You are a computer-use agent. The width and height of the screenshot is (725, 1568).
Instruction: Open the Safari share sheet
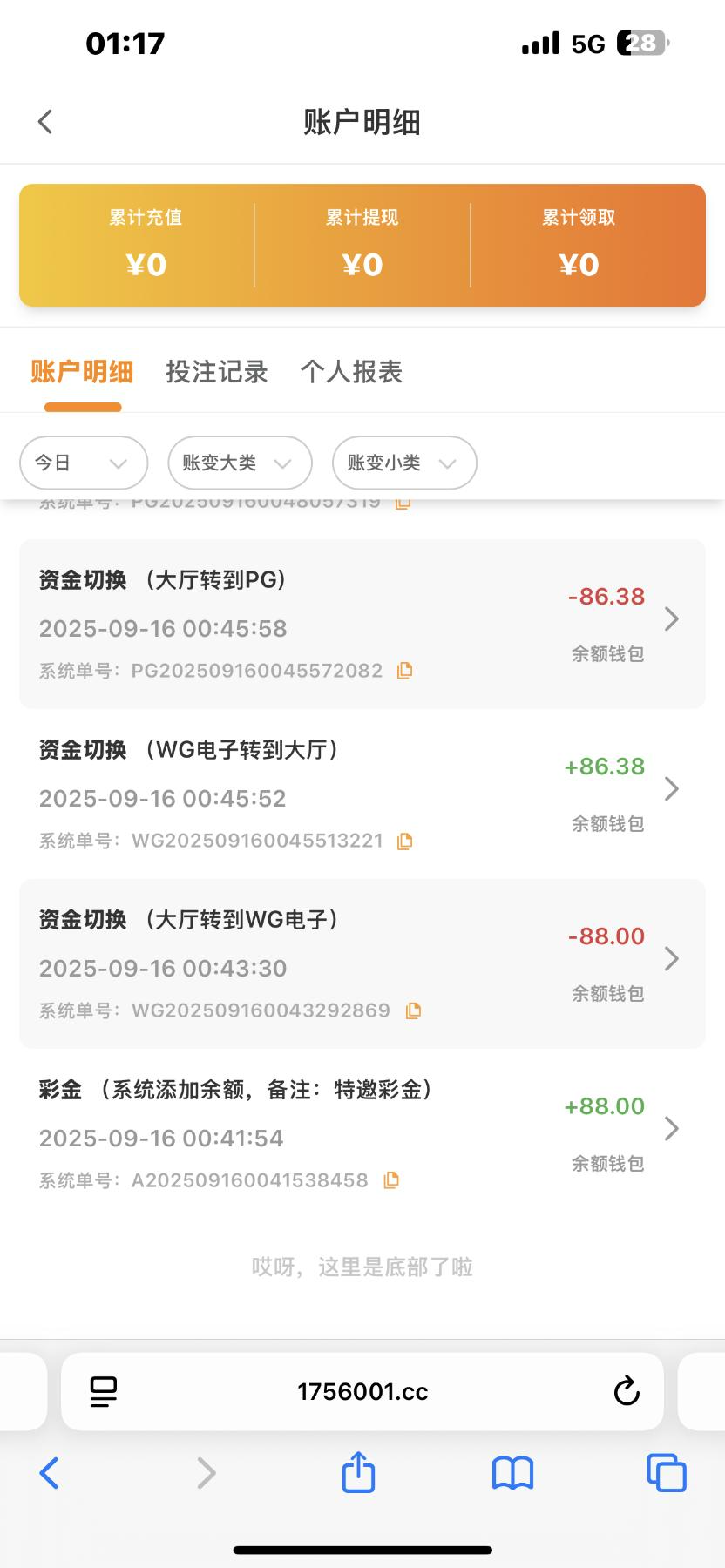pyautogui.click(x=358, y=1473)
